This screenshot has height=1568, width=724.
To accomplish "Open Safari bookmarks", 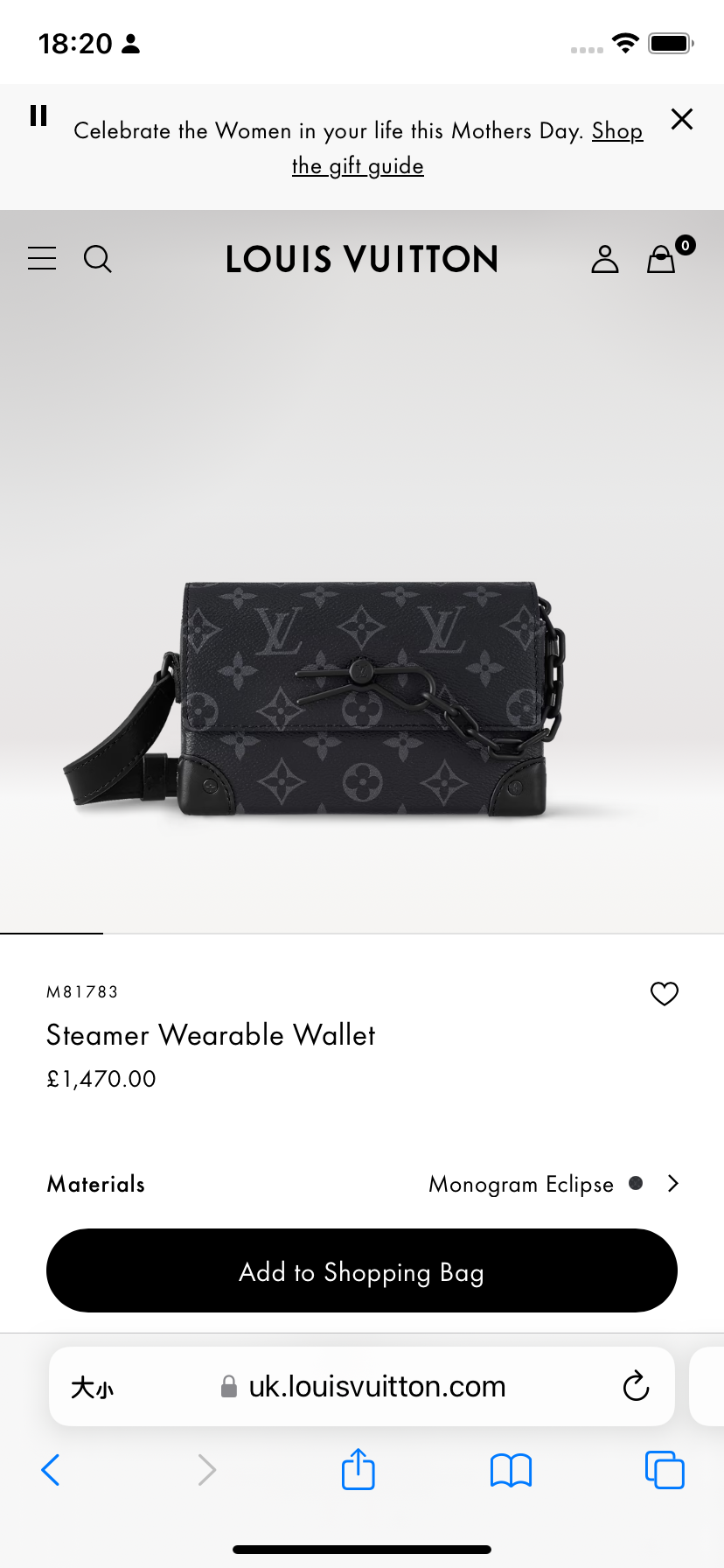I will click(512, 1470).
